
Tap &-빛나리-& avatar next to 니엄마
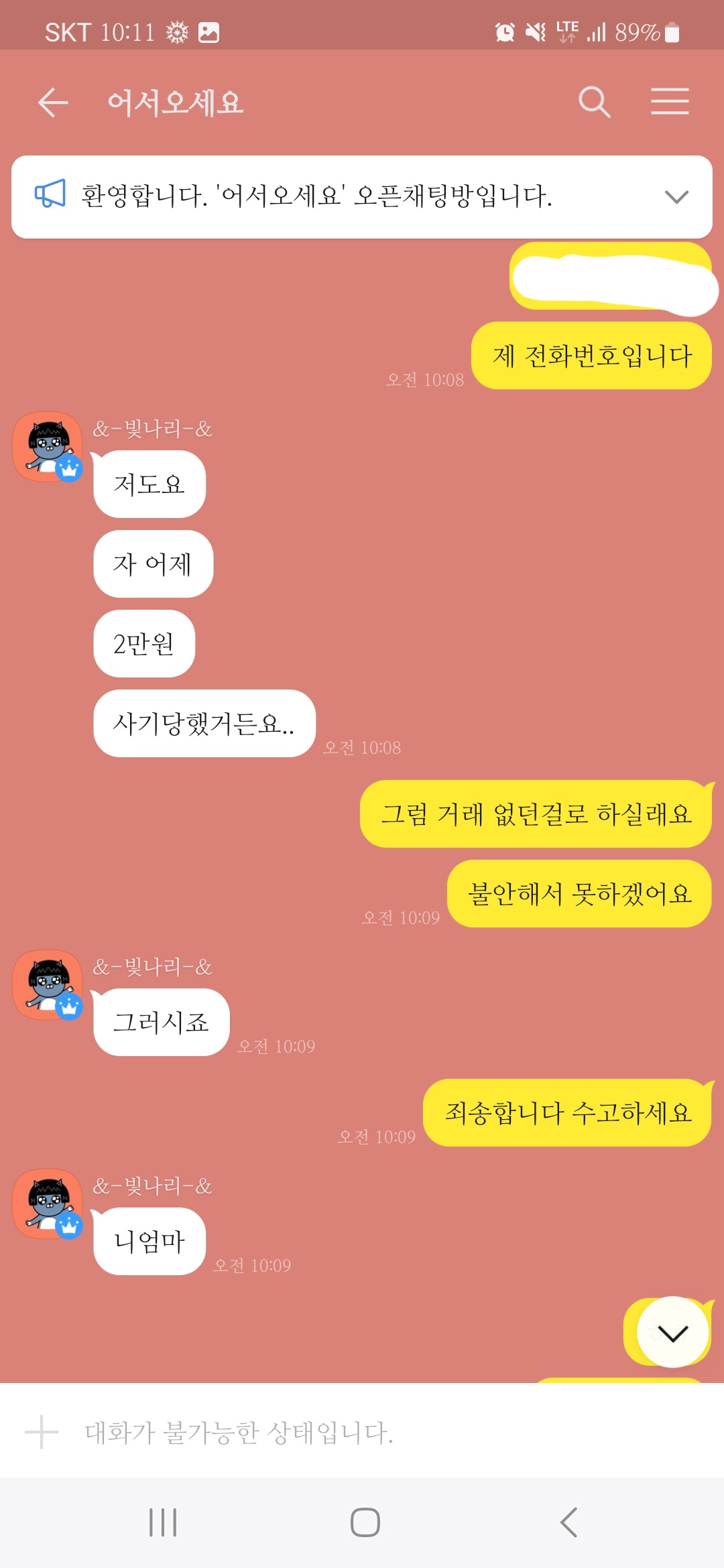[x=48, y=1203]
